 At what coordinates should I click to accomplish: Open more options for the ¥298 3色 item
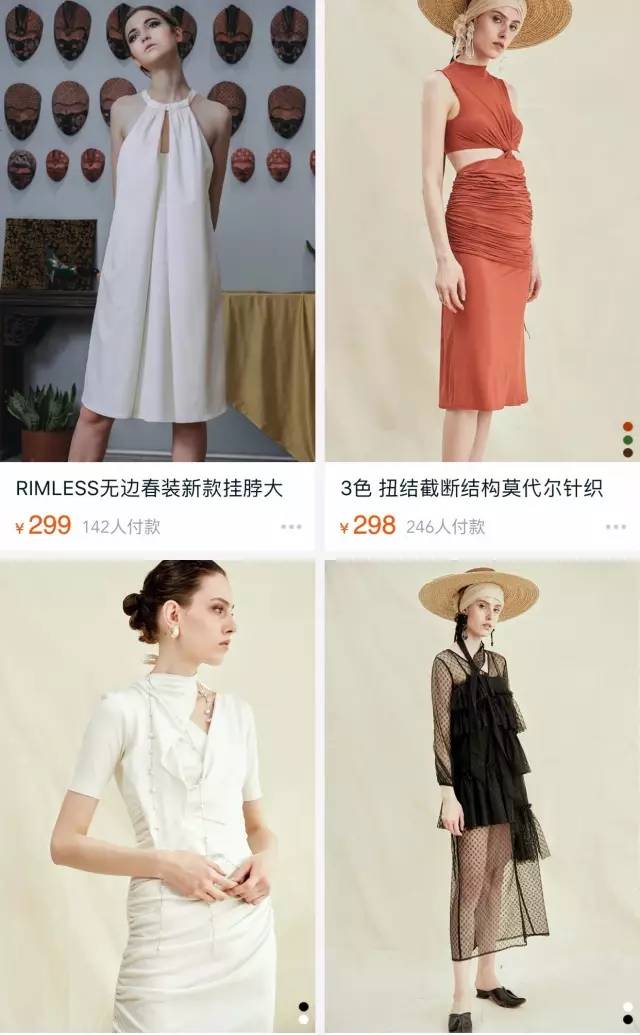pyautogui.click(x=616, y=526)
